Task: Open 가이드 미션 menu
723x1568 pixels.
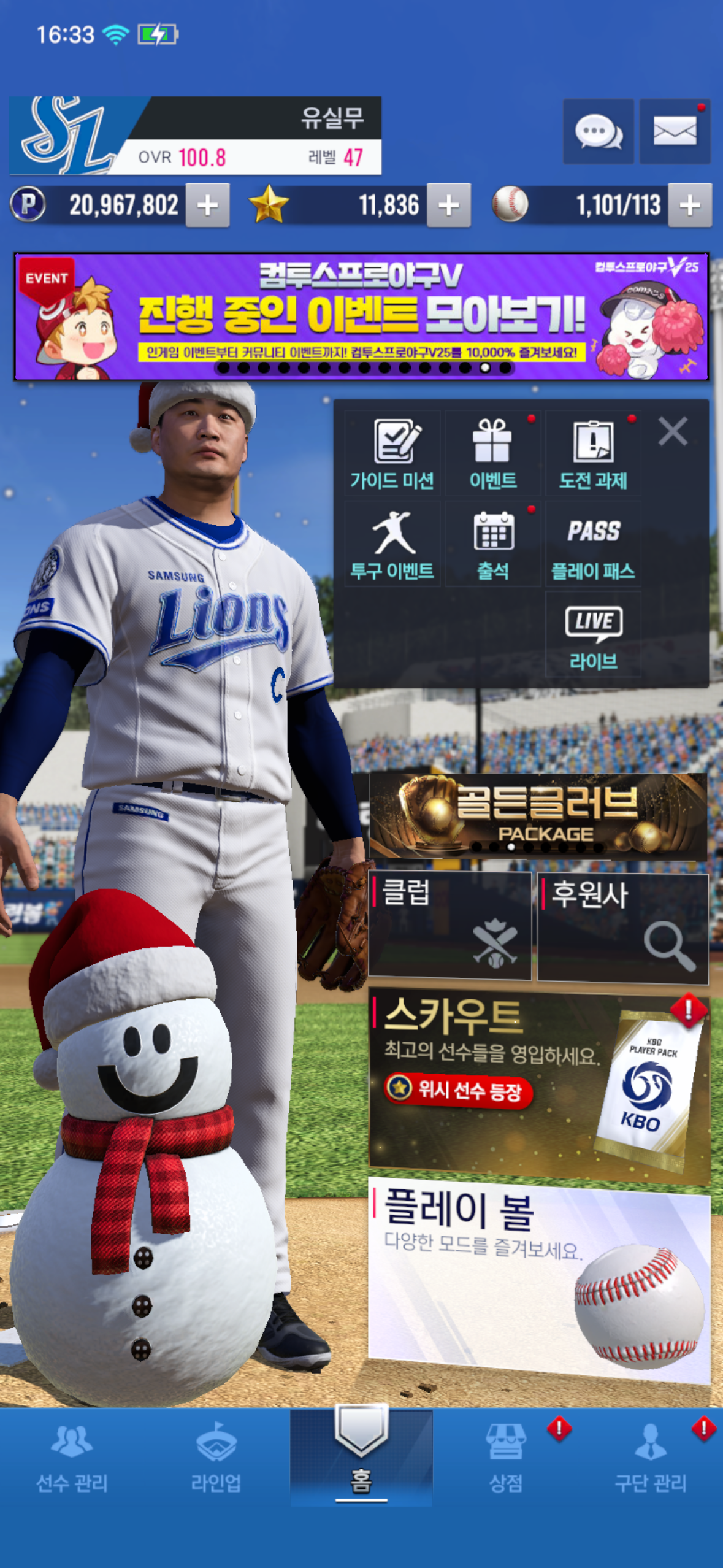Action: click(392, 454)
